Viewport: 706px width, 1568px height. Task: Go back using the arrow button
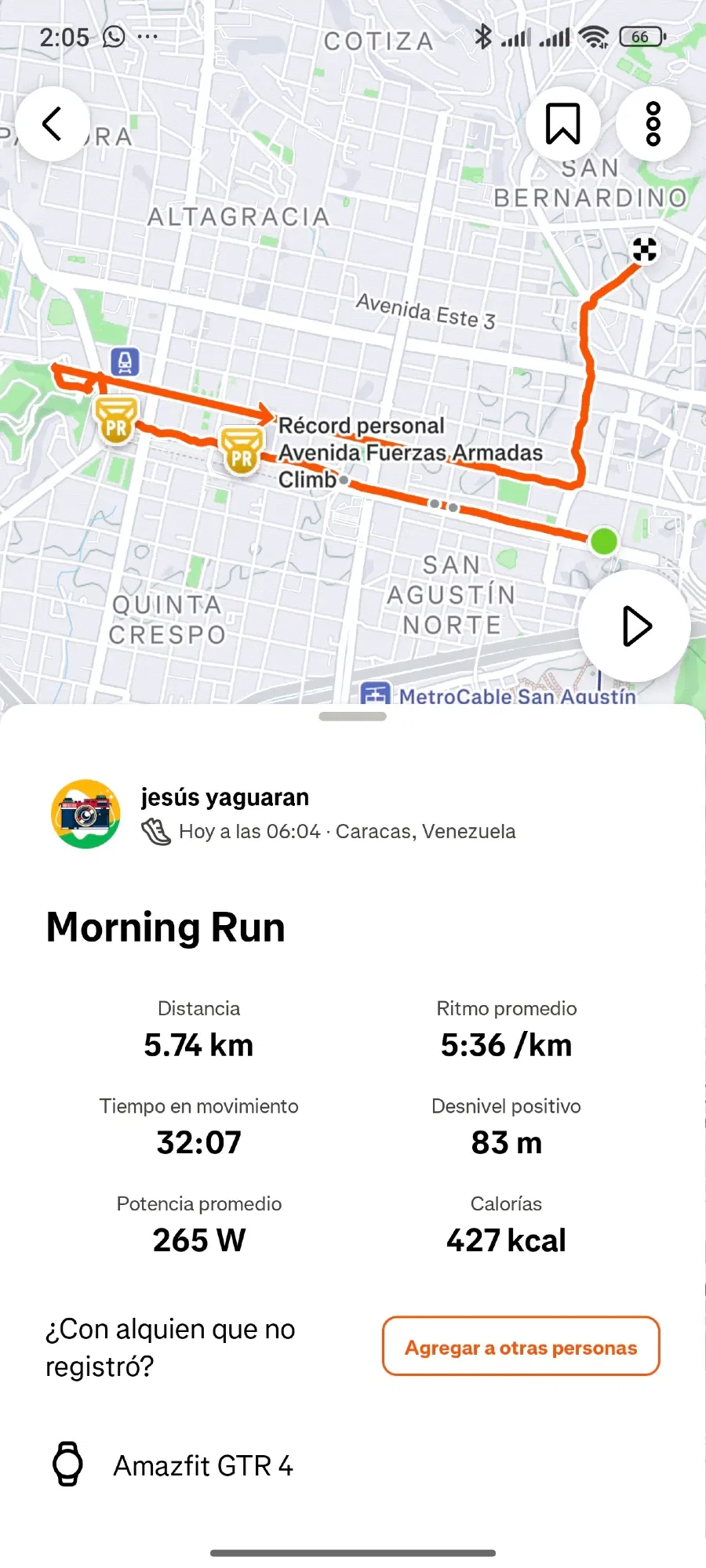(x=53, y=124)
